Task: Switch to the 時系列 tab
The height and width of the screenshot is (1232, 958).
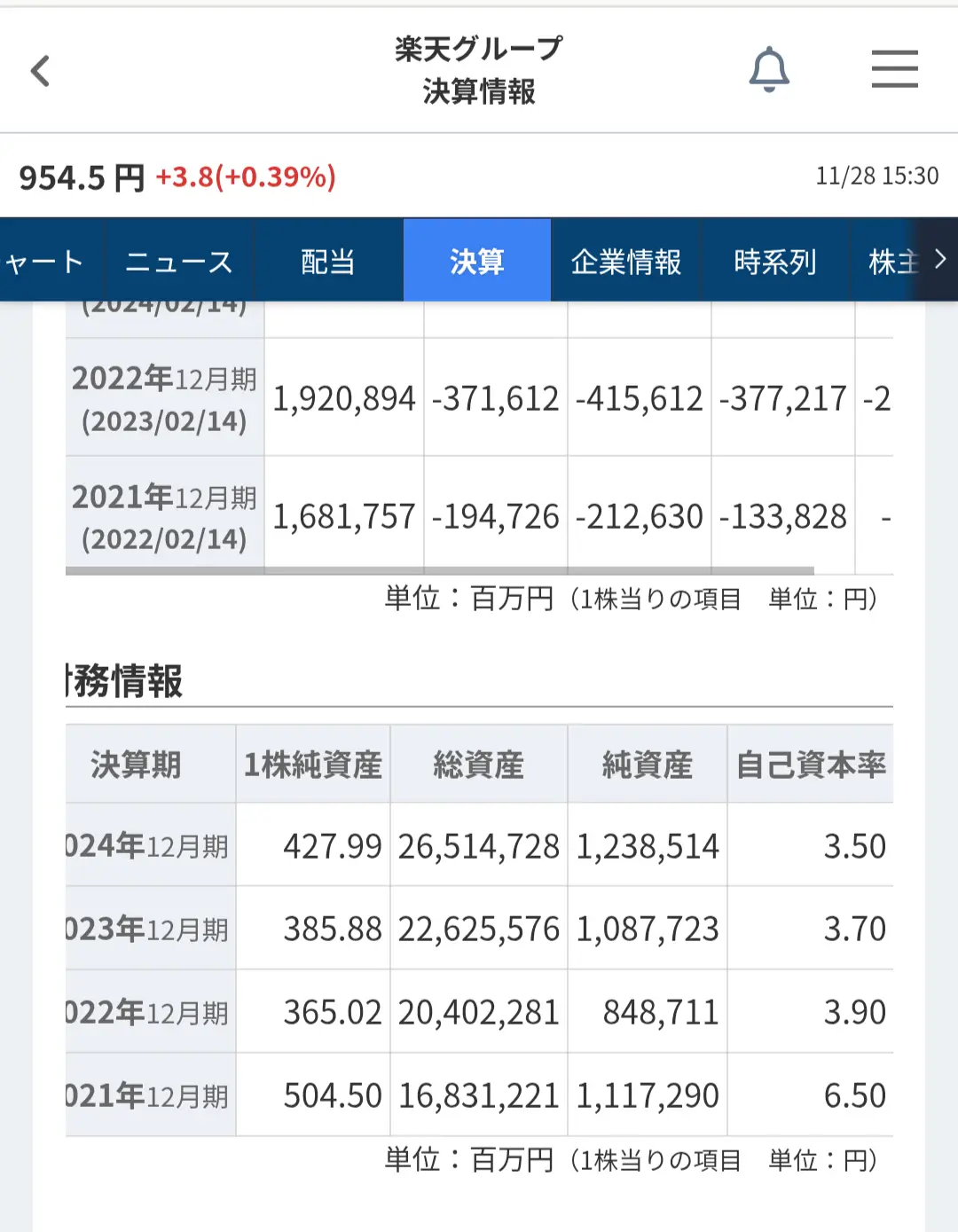Action: pos(775,262)
